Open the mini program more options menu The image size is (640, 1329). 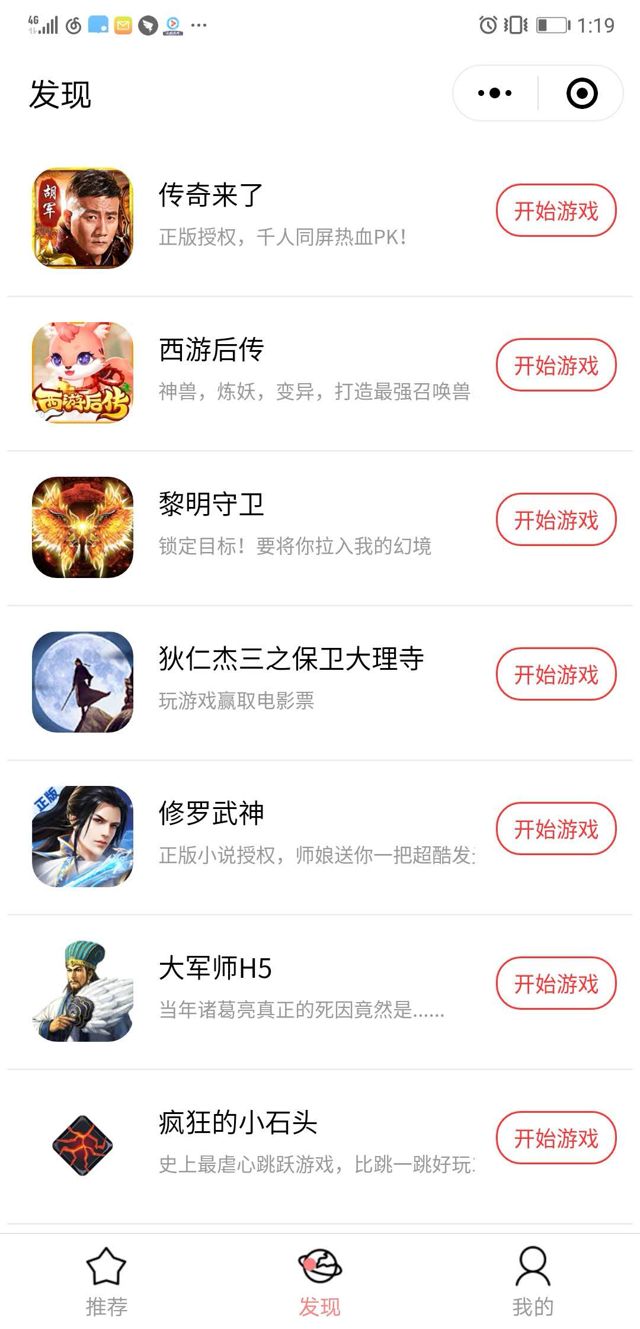pos(495,94)
